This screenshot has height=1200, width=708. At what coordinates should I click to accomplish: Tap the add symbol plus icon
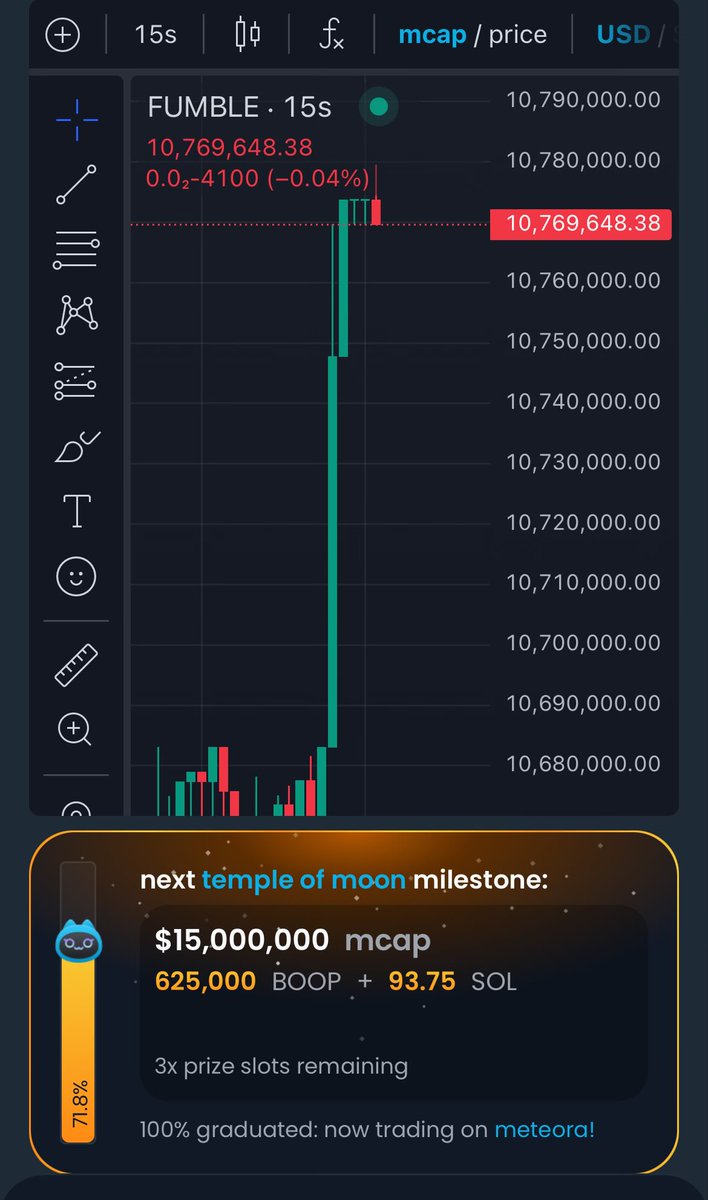click(x=63, y=35)
